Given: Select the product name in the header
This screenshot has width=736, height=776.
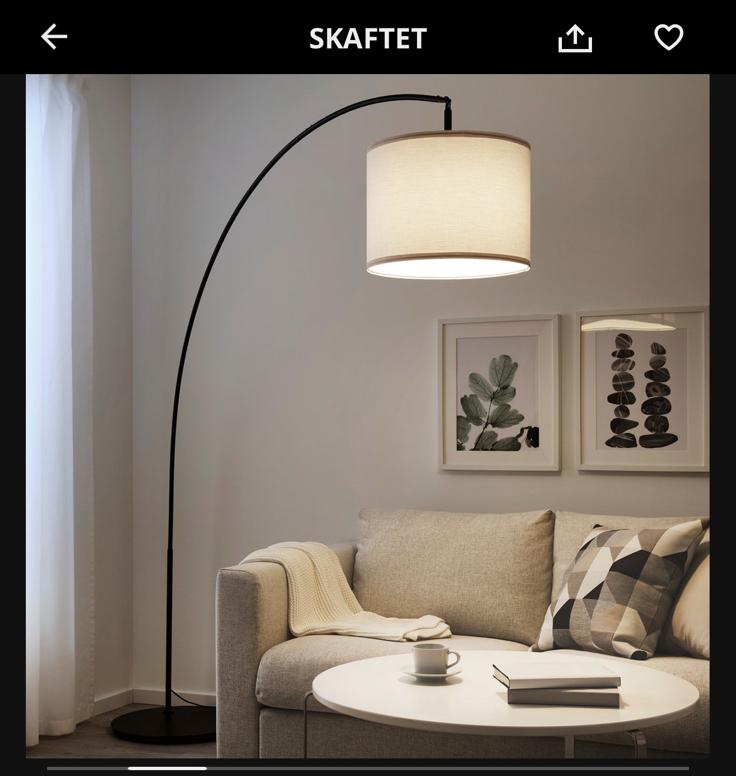Looking at the screenshot, I should (x=368, y=38).
